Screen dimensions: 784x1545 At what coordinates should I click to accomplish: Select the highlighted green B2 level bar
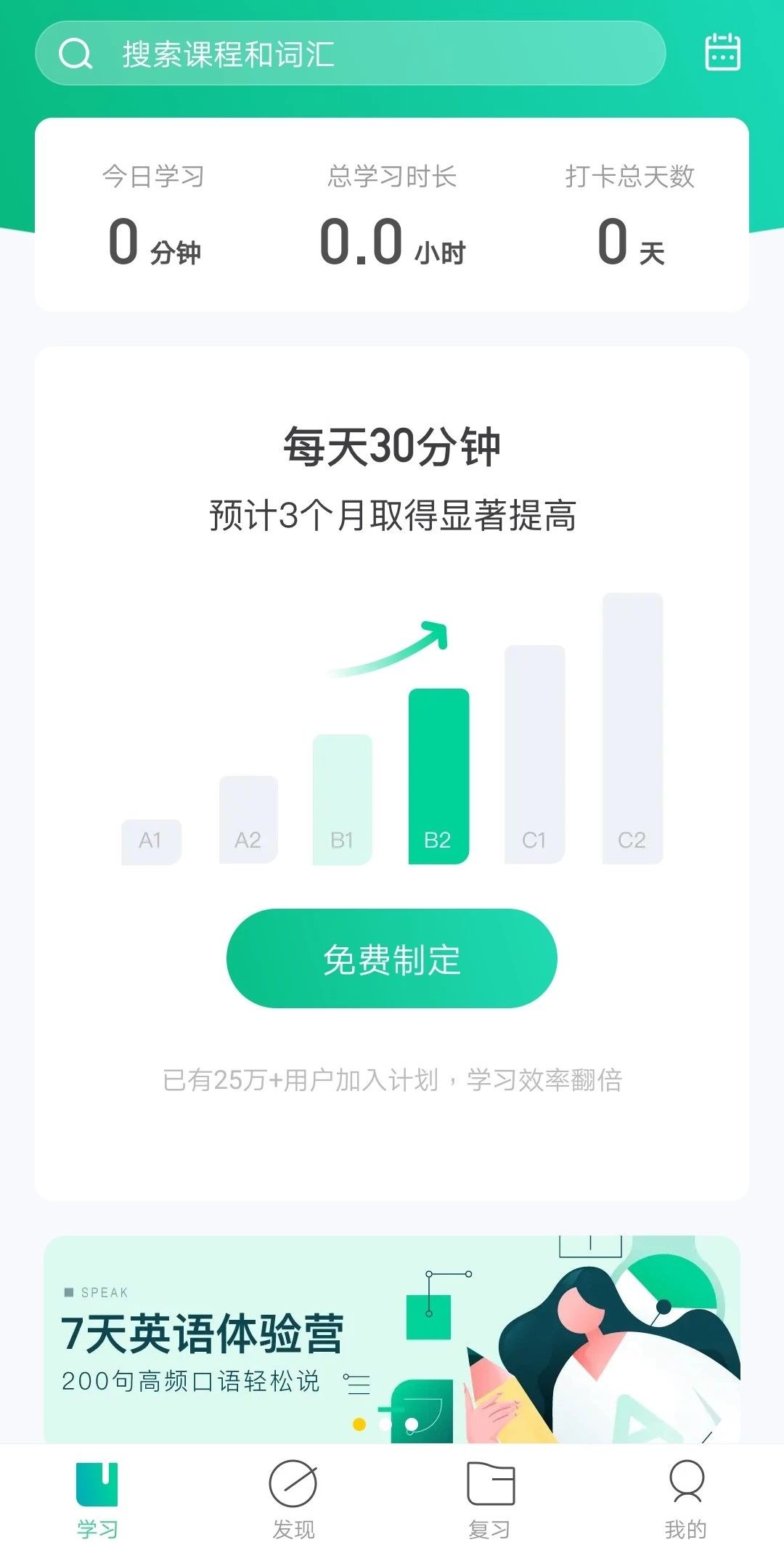tap(438, 777)
